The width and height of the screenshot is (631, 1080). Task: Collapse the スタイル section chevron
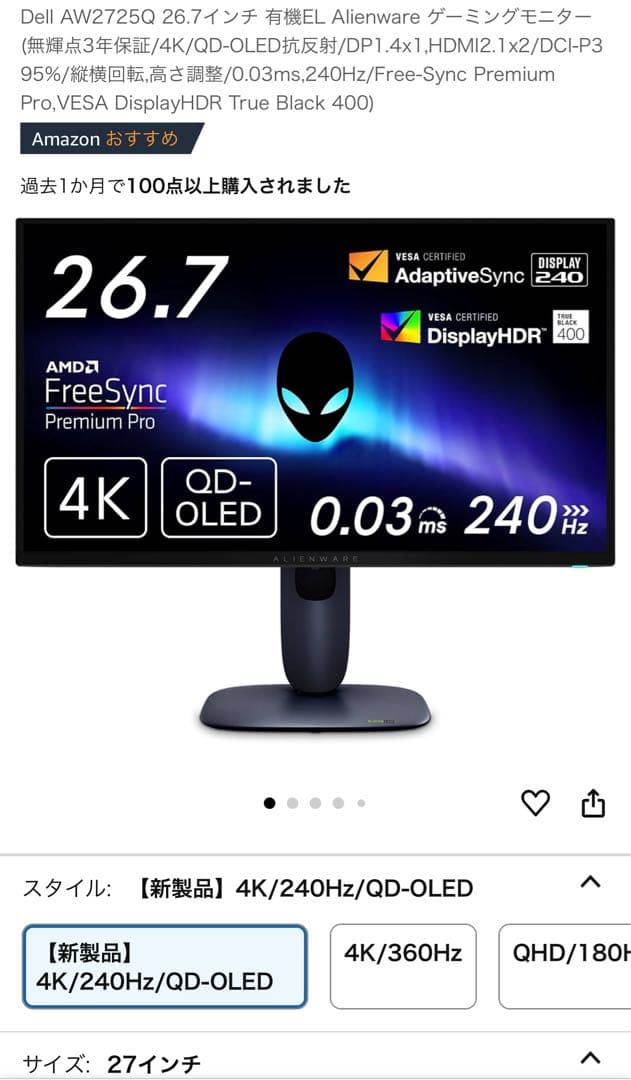point(590,882)
